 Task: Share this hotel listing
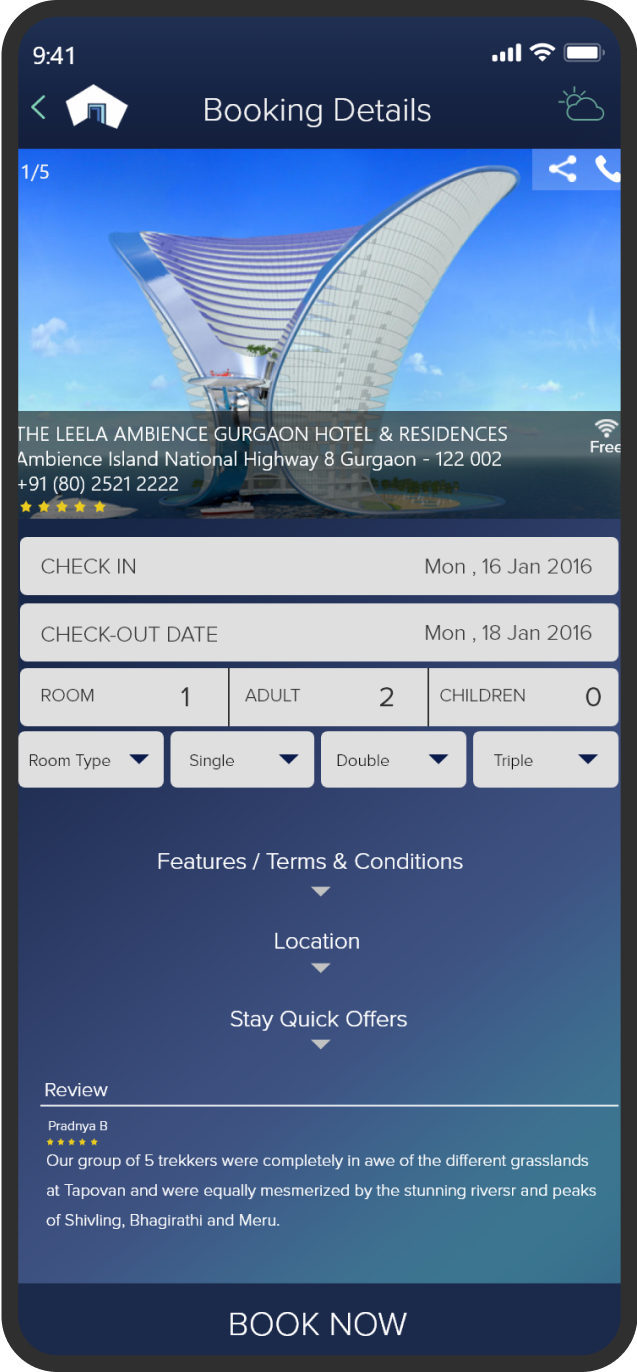(563, 168)
